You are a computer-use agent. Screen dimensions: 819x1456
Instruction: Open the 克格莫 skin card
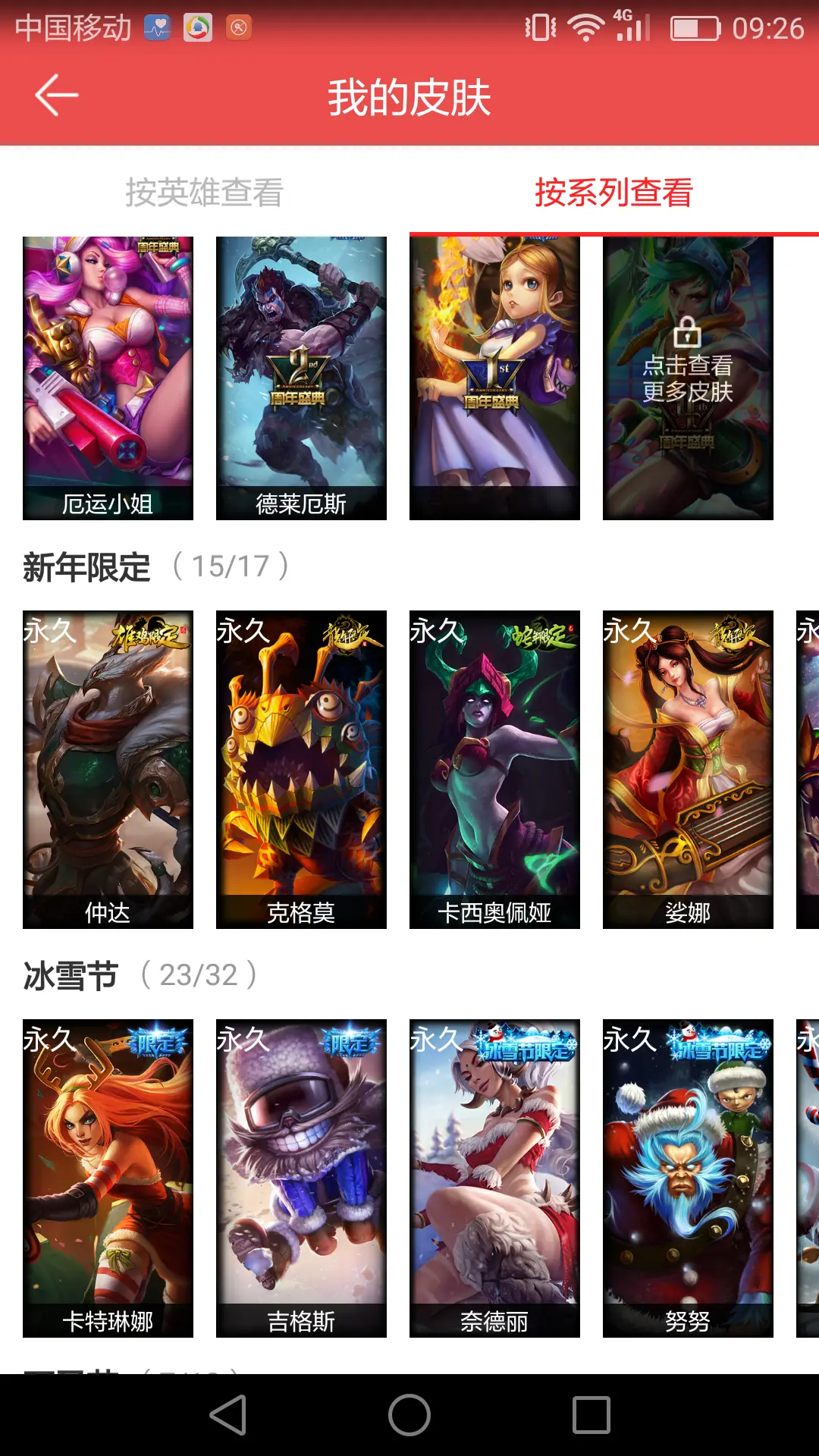[x=301, y=769]
